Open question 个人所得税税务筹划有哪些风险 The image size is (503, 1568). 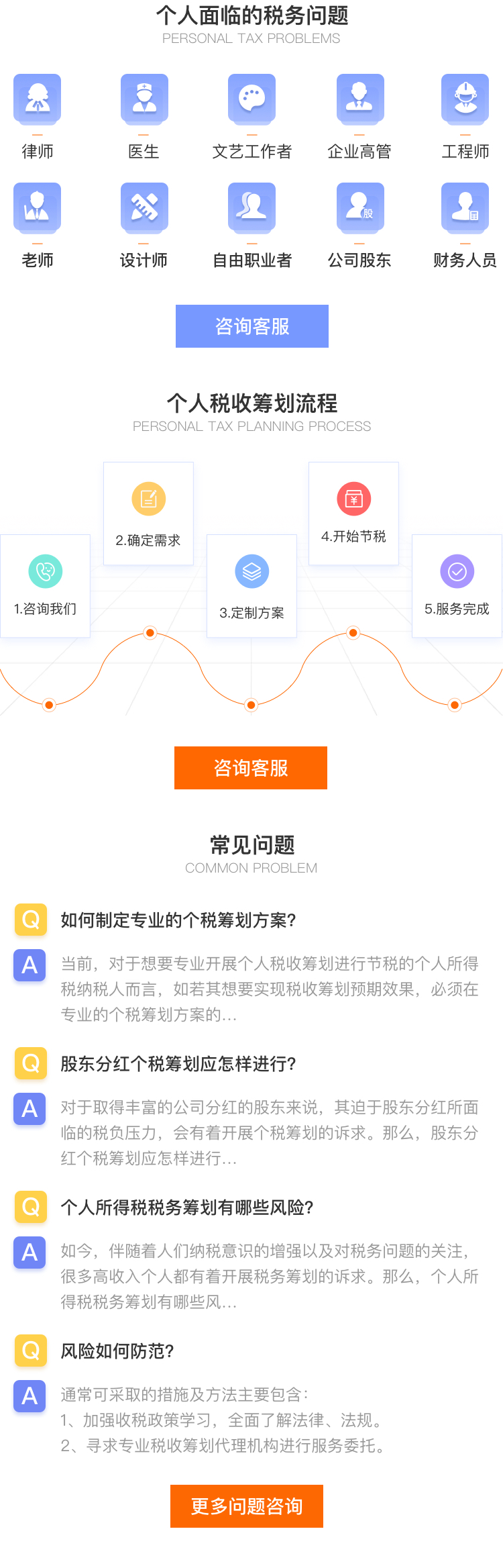pos(187,1208)
